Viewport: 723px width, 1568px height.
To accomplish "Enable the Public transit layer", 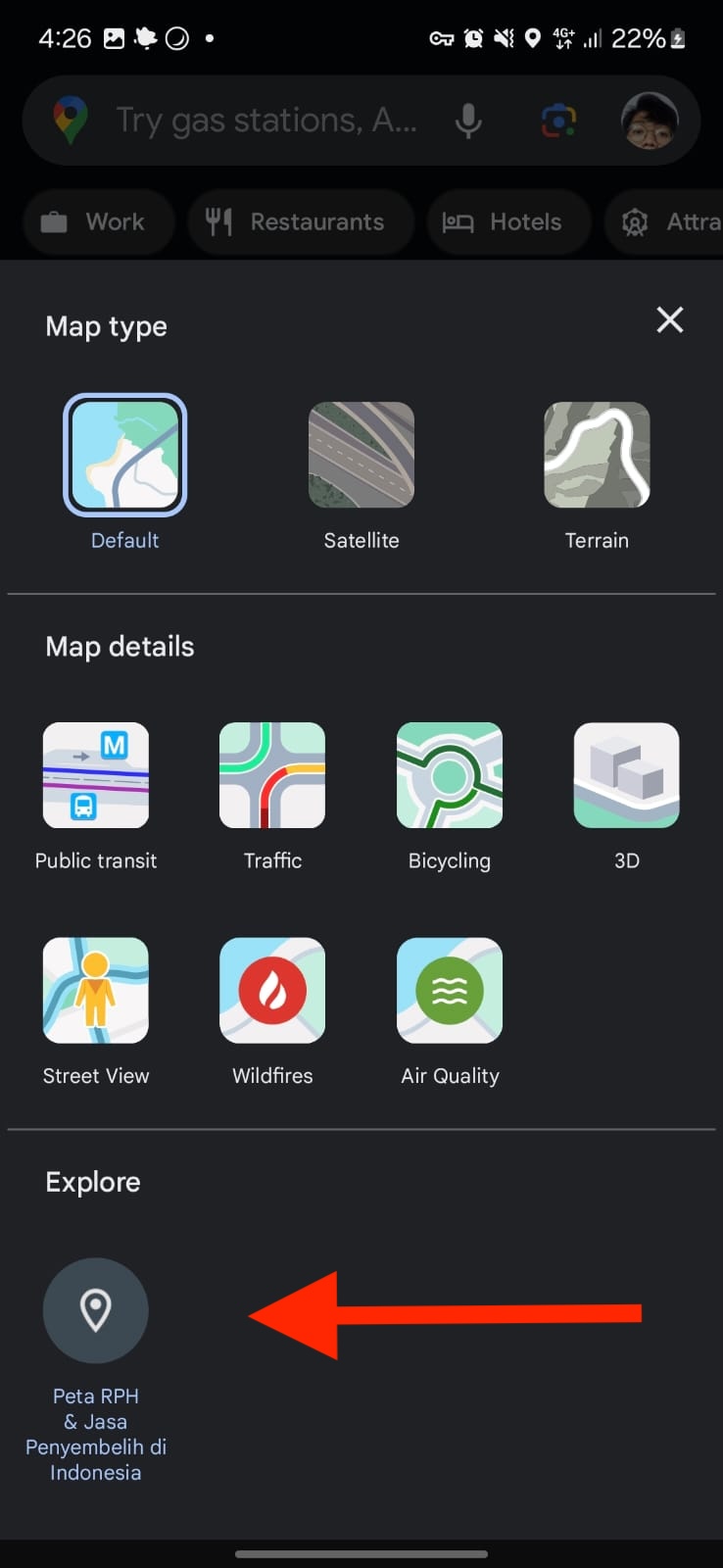I will [x=96, y=775].
